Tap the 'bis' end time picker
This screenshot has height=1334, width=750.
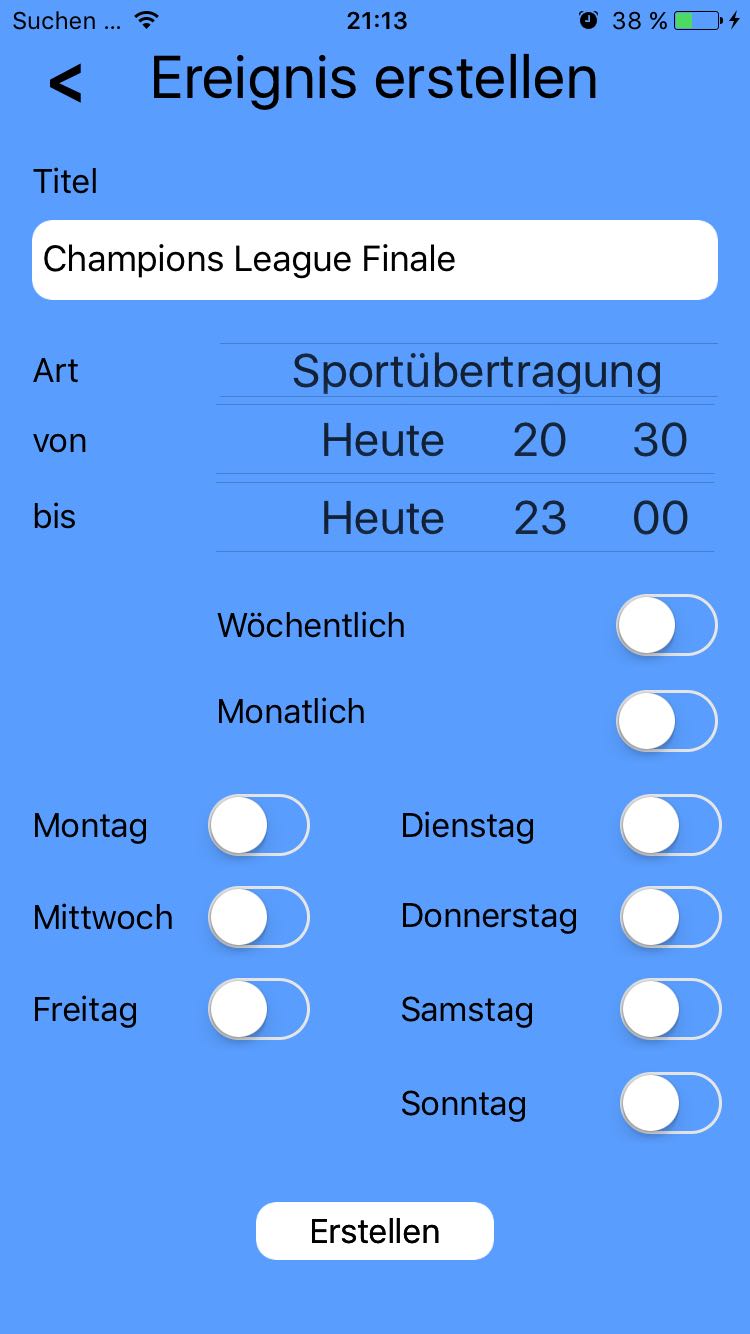point(466,518)
